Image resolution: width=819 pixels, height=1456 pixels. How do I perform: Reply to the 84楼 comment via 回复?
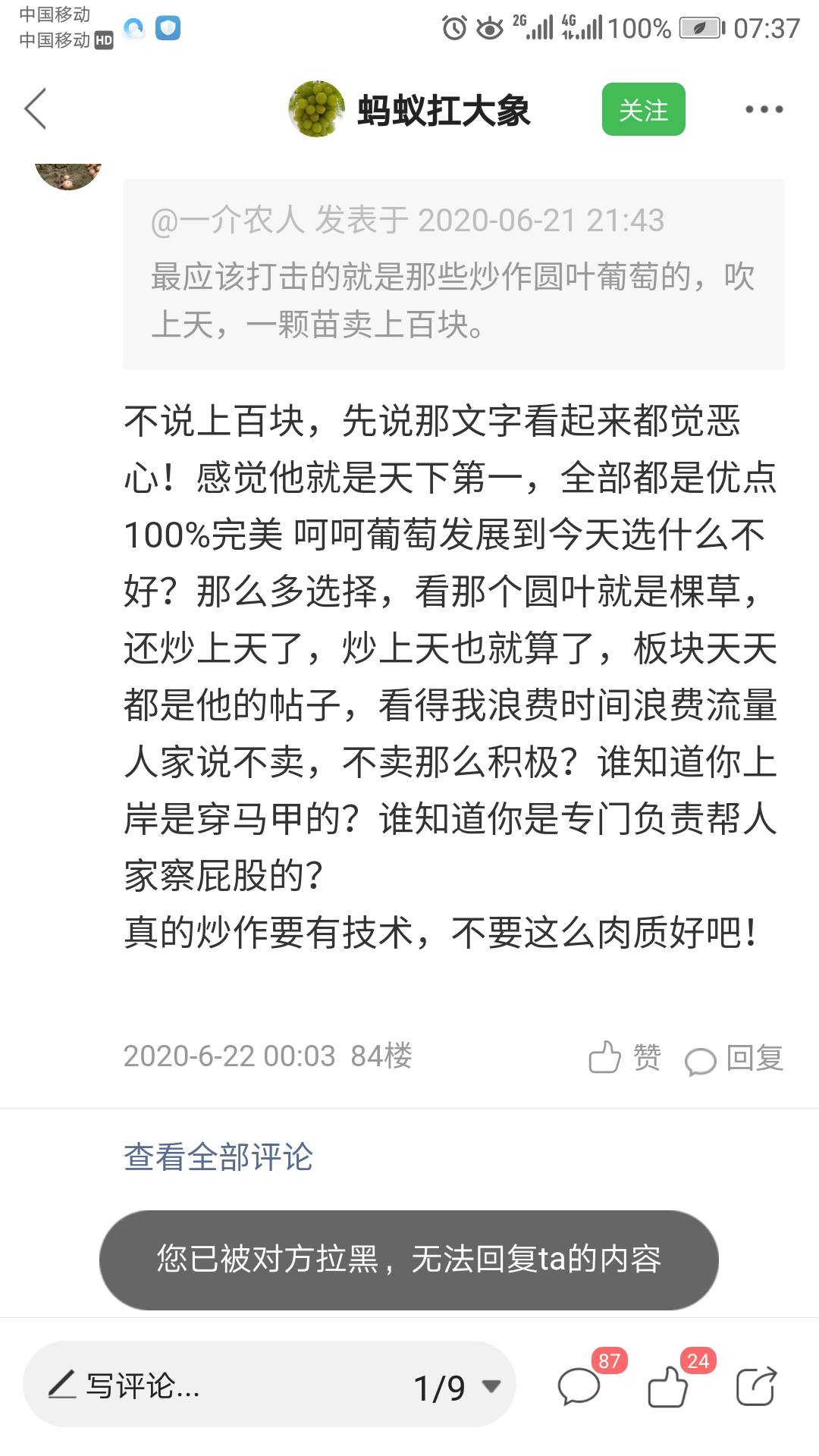tap(733, 1058)
